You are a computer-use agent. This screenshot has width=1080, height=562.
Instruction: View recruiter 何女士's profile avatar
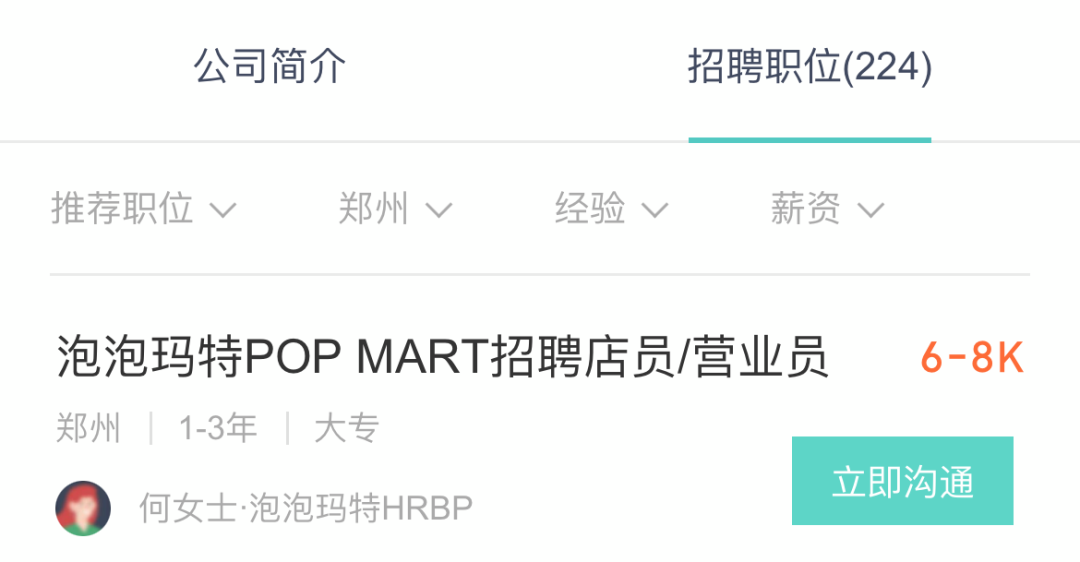coord(83,508)
